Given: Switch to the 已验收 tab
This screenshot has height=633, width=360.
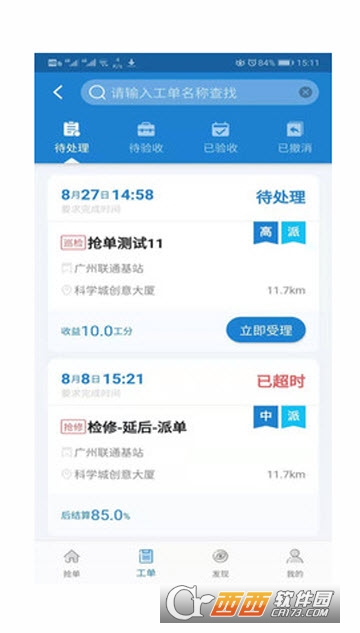Looking at the screenshot, I should (x=220, y=138).
